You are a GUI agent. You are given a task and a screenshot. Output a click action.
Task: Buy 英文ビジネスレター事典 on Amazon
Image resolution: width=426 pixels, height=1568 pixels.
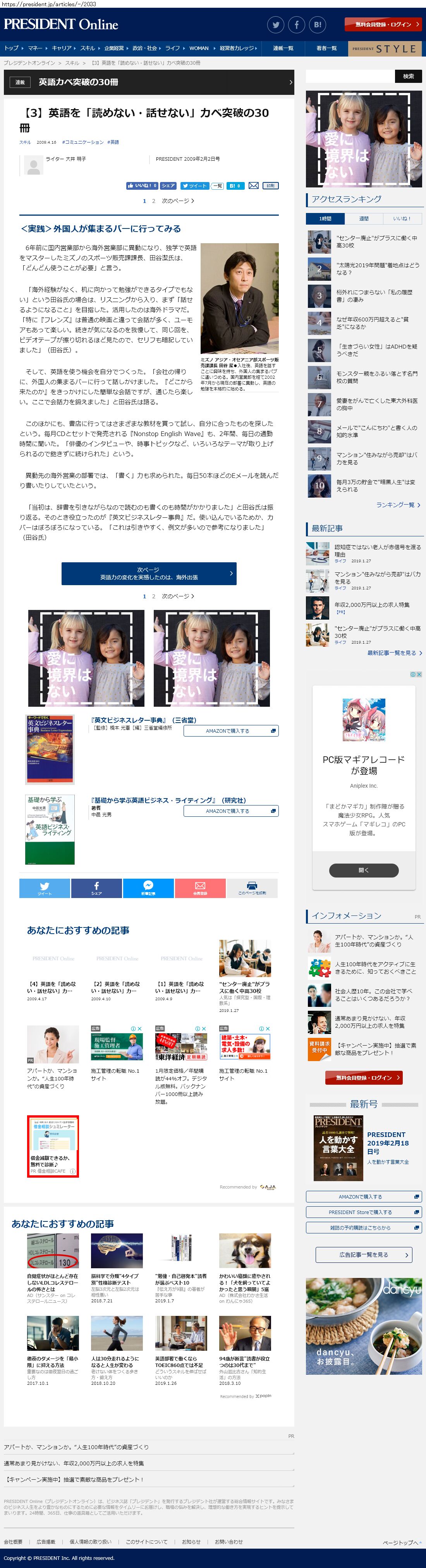coord(231,730)
